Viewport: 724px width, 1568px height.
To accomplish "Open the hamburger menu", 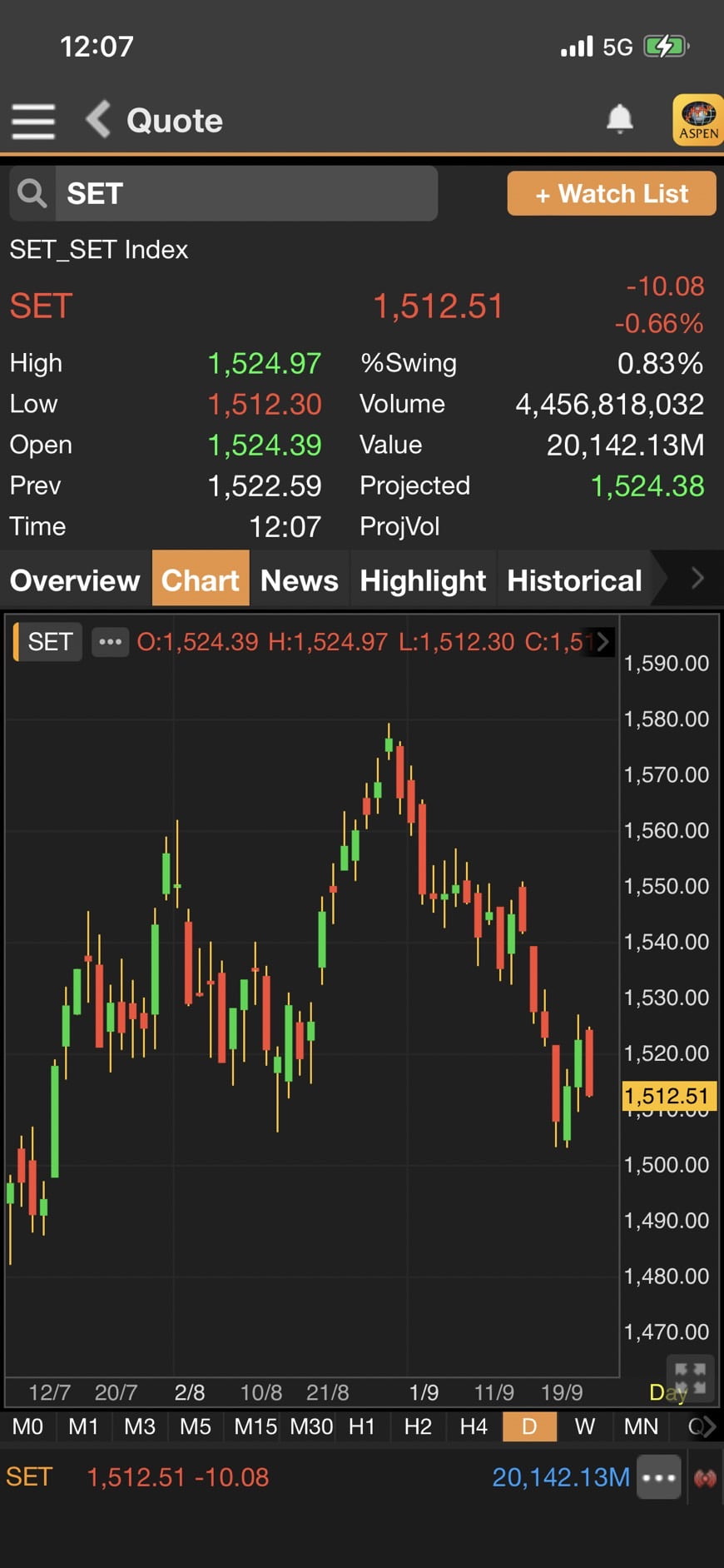I will tap(33, 121).
